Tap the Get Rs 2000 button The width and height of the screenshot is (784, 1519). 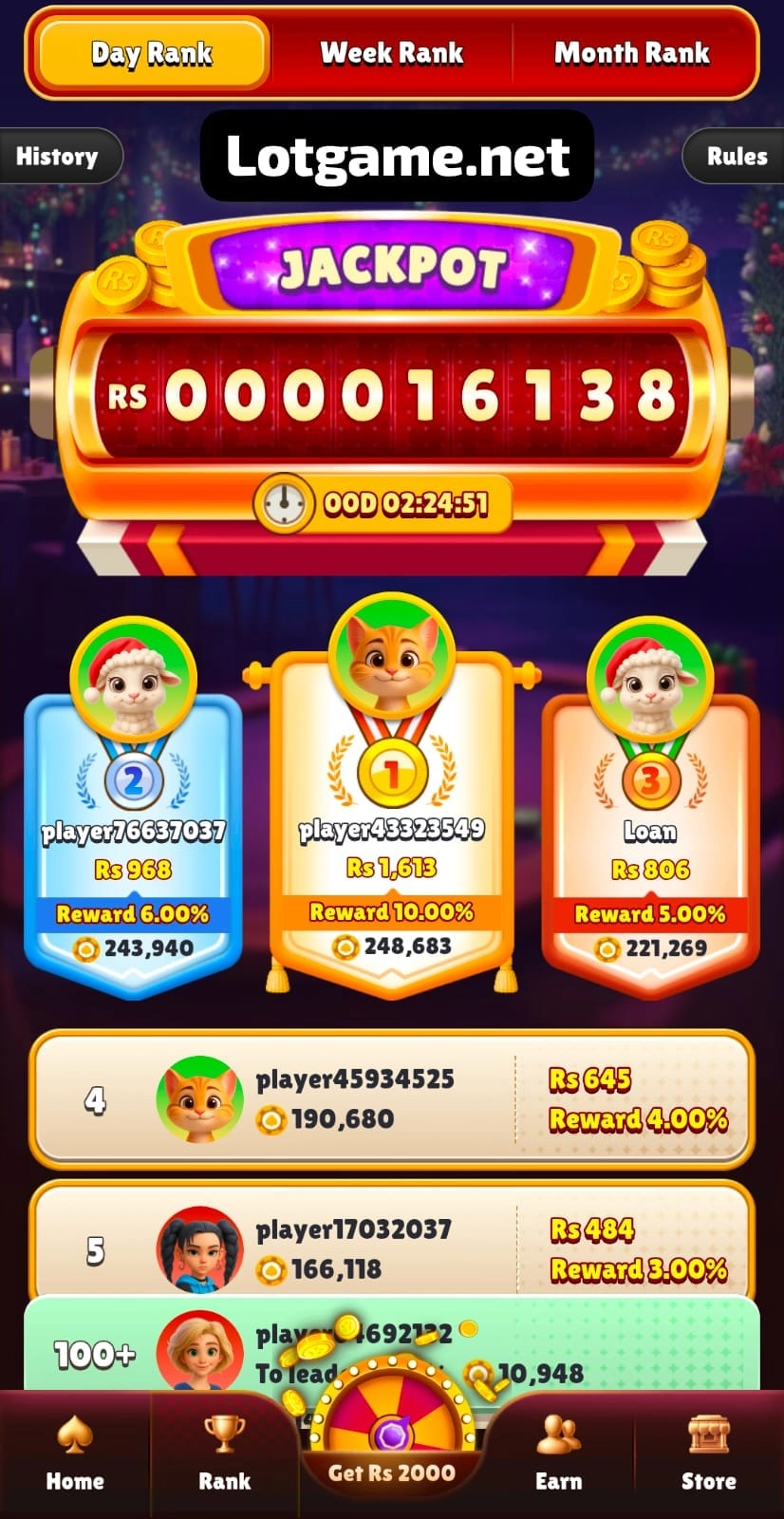(x=392, y=1472)
